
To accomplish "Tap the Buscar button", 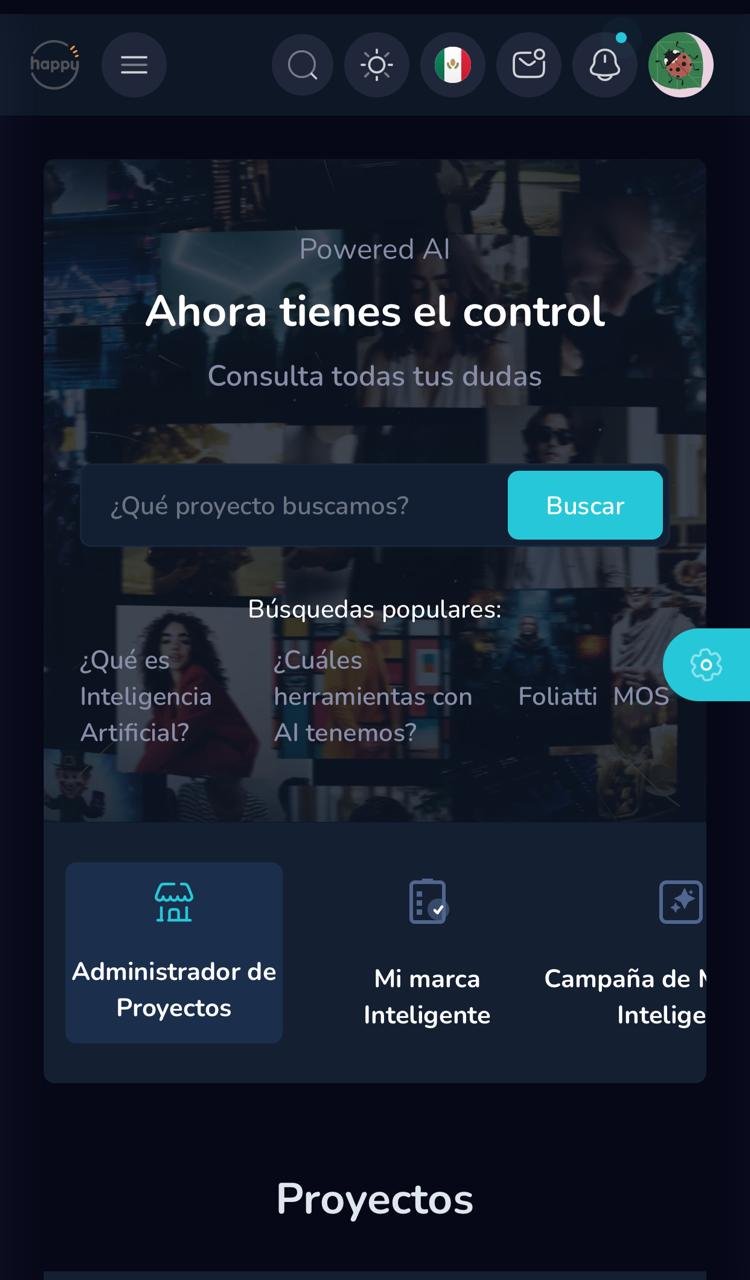I will pyautogui.click(x=585, y=506).
